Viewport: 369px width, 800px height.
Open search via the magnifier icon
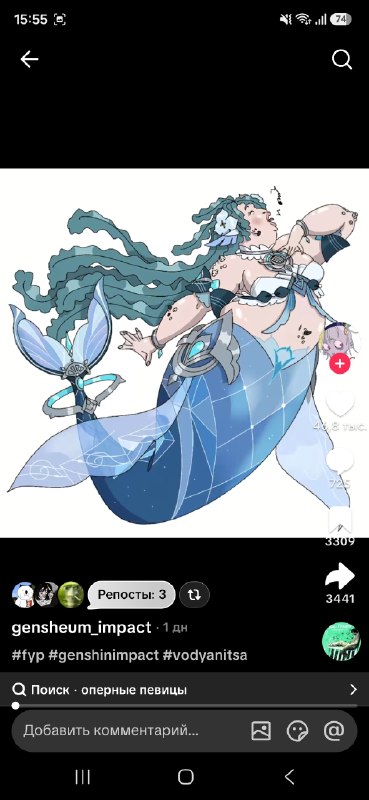[341, 60]
